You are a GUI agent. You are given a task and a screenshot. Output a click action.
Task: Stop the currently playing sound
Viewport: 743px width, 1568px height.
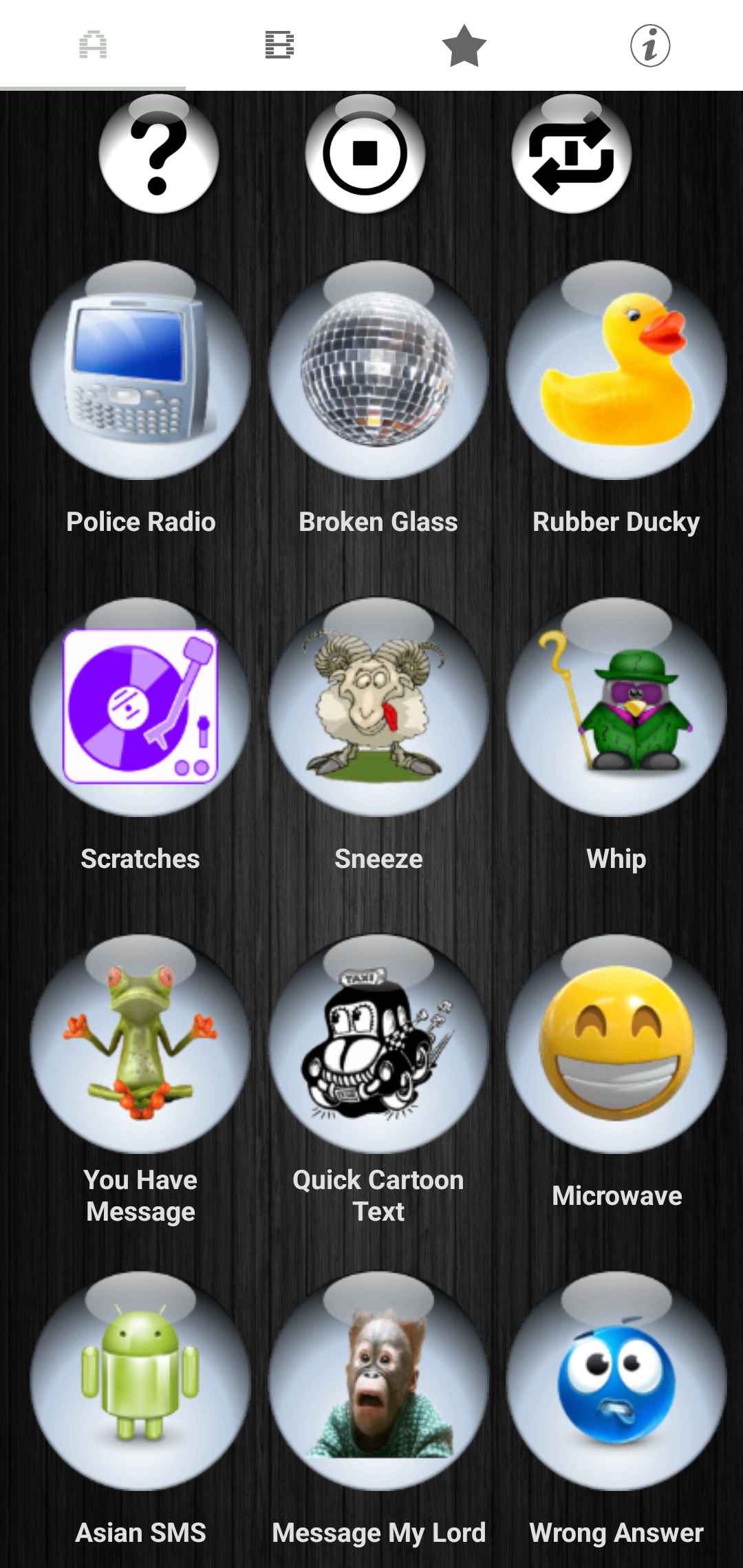pyautogui.click(x=365, y=155)
